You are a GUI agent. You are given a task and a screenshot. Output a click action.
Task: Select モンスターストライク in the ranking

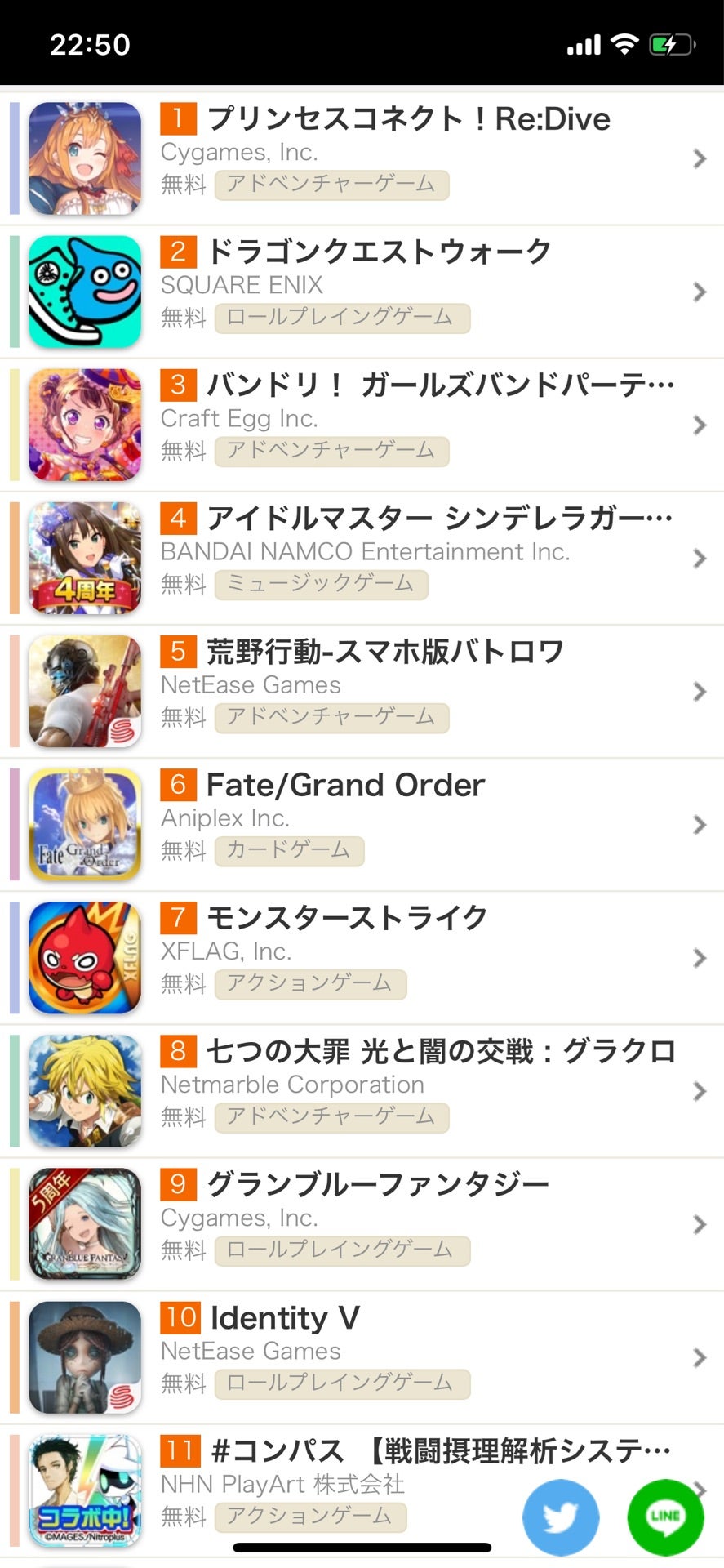click(x=362, y=957)
